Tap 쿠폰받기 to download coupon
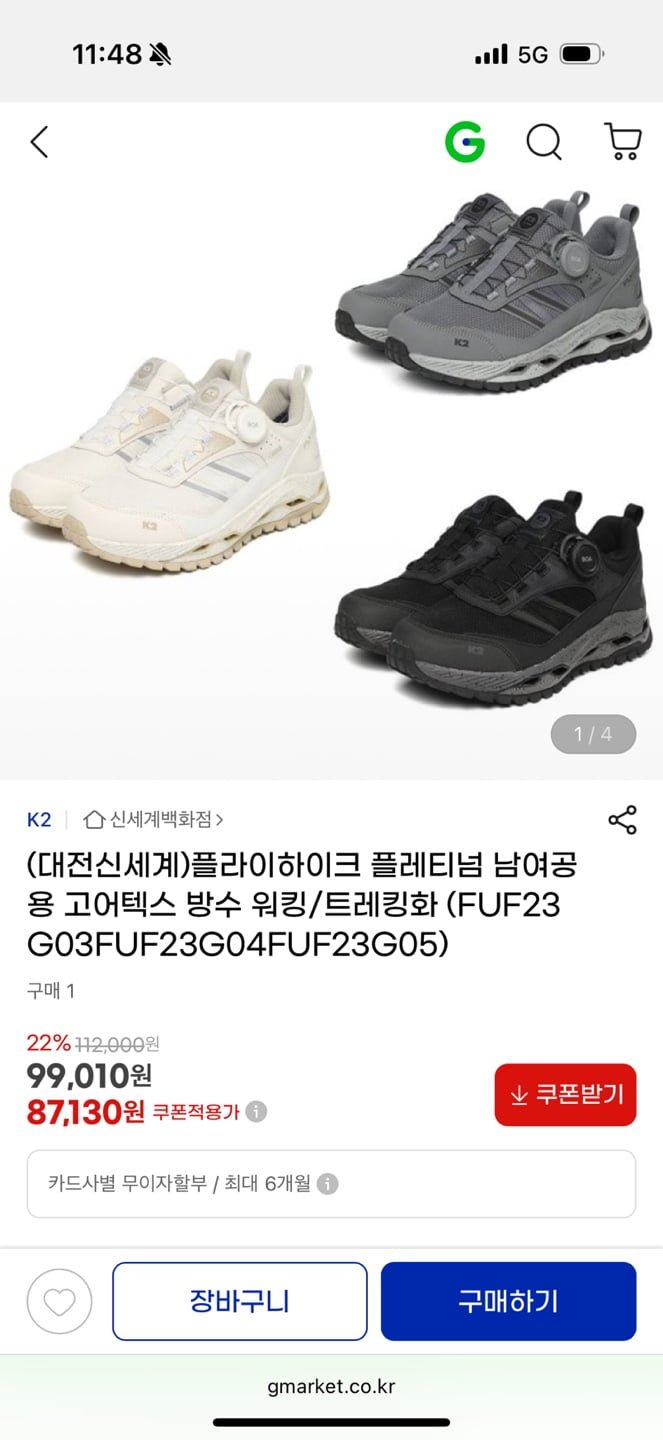The height and width of the screenshot is (1440, 663). pos(565,1094)
